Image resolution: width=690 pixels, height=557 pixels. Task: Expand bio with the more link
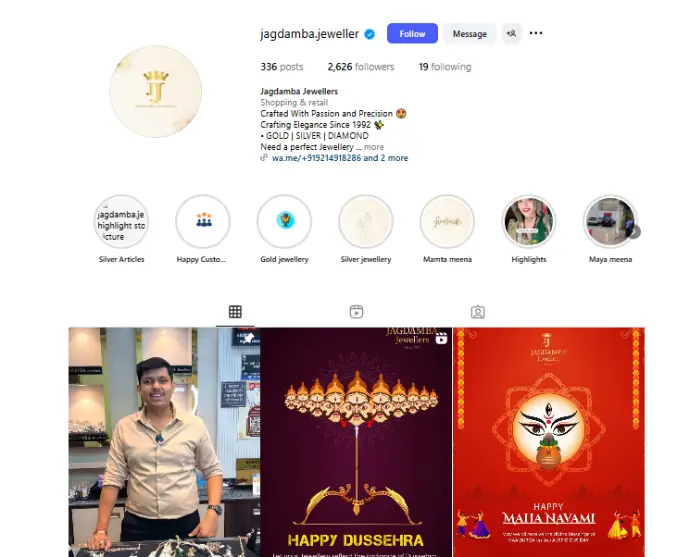[x=373, y=147]
